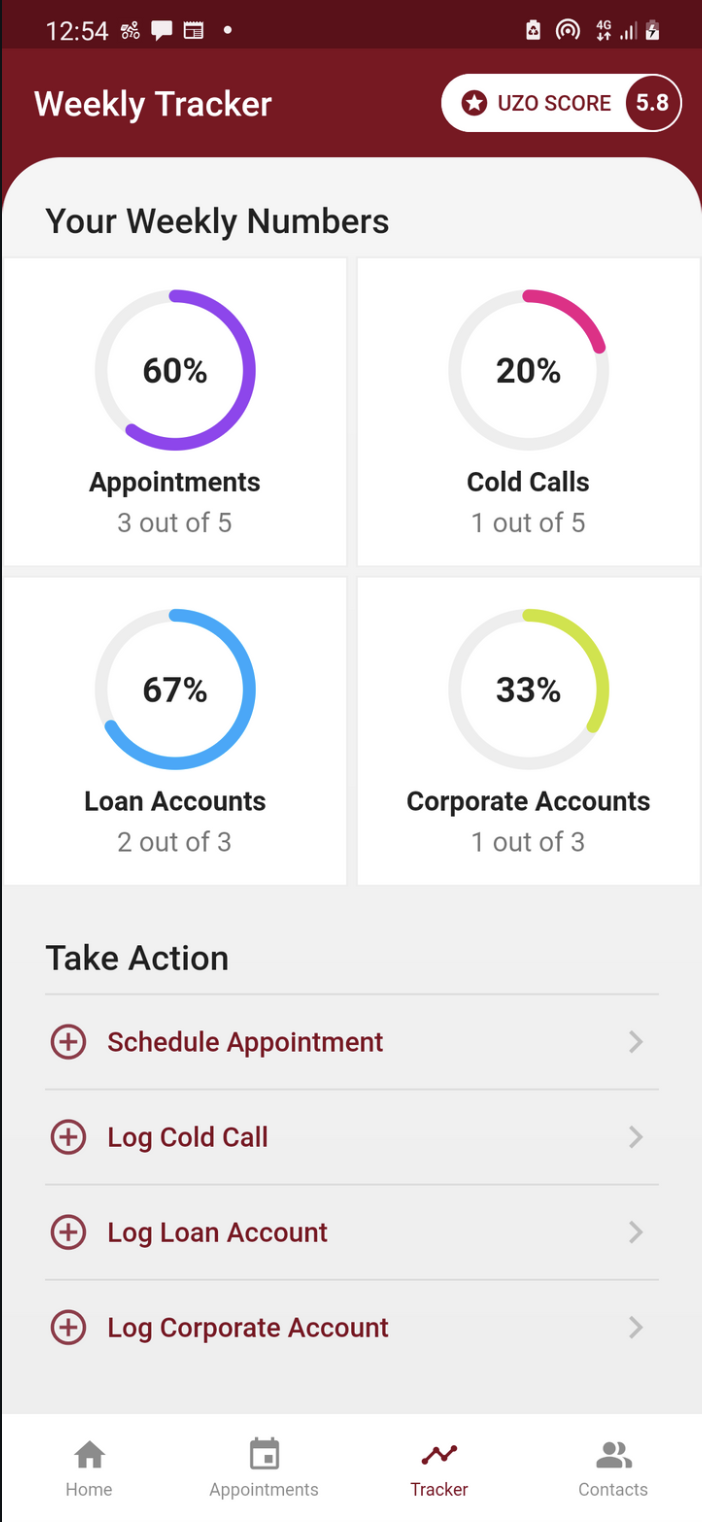The height and width of the screenshot is (1522, 702).
Task: Open the Appointments progress card
Action: click(174, 412)
